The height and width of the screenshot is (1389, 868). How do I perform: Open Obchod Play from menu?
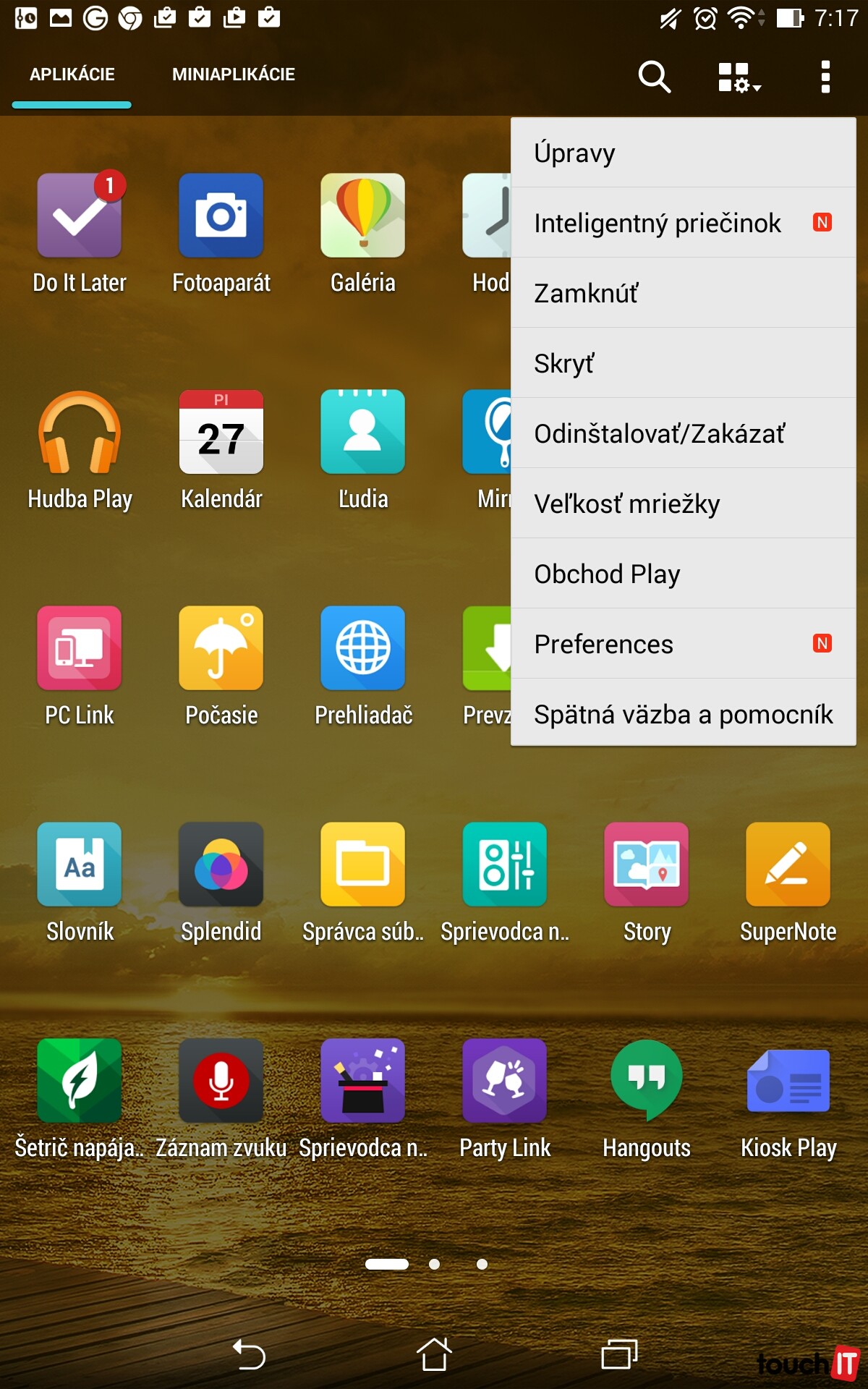(x=683, y=574)
